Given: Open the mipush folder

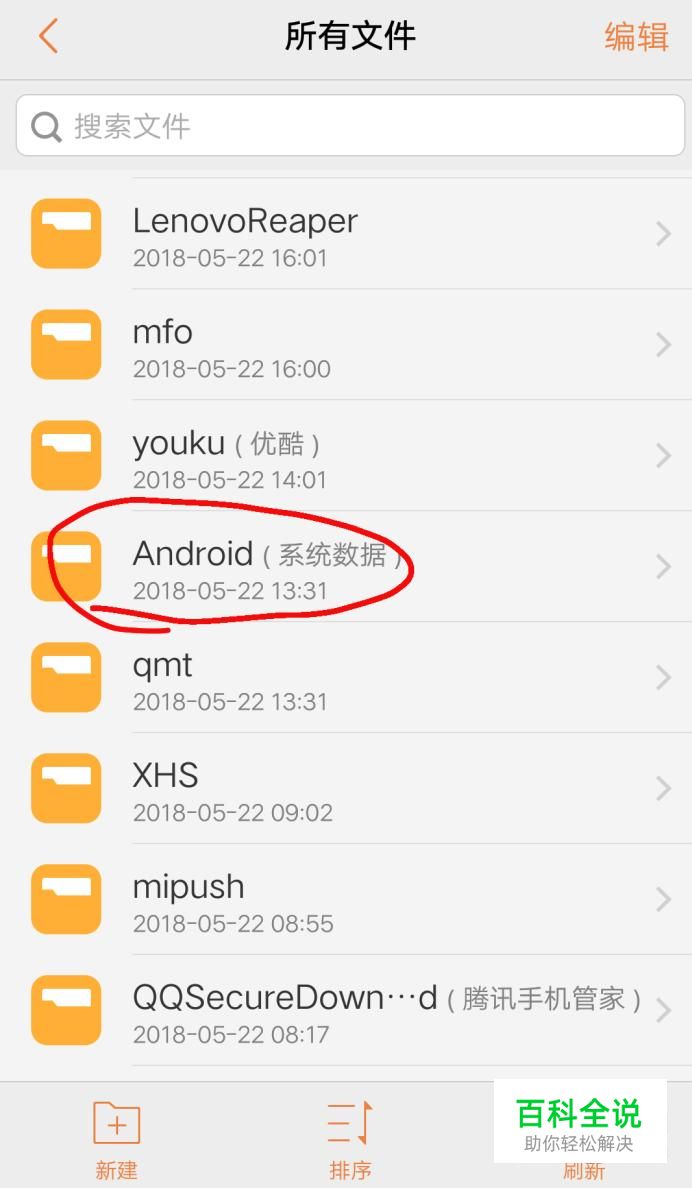Looking at the screenshot, I should tap(346, 899).
